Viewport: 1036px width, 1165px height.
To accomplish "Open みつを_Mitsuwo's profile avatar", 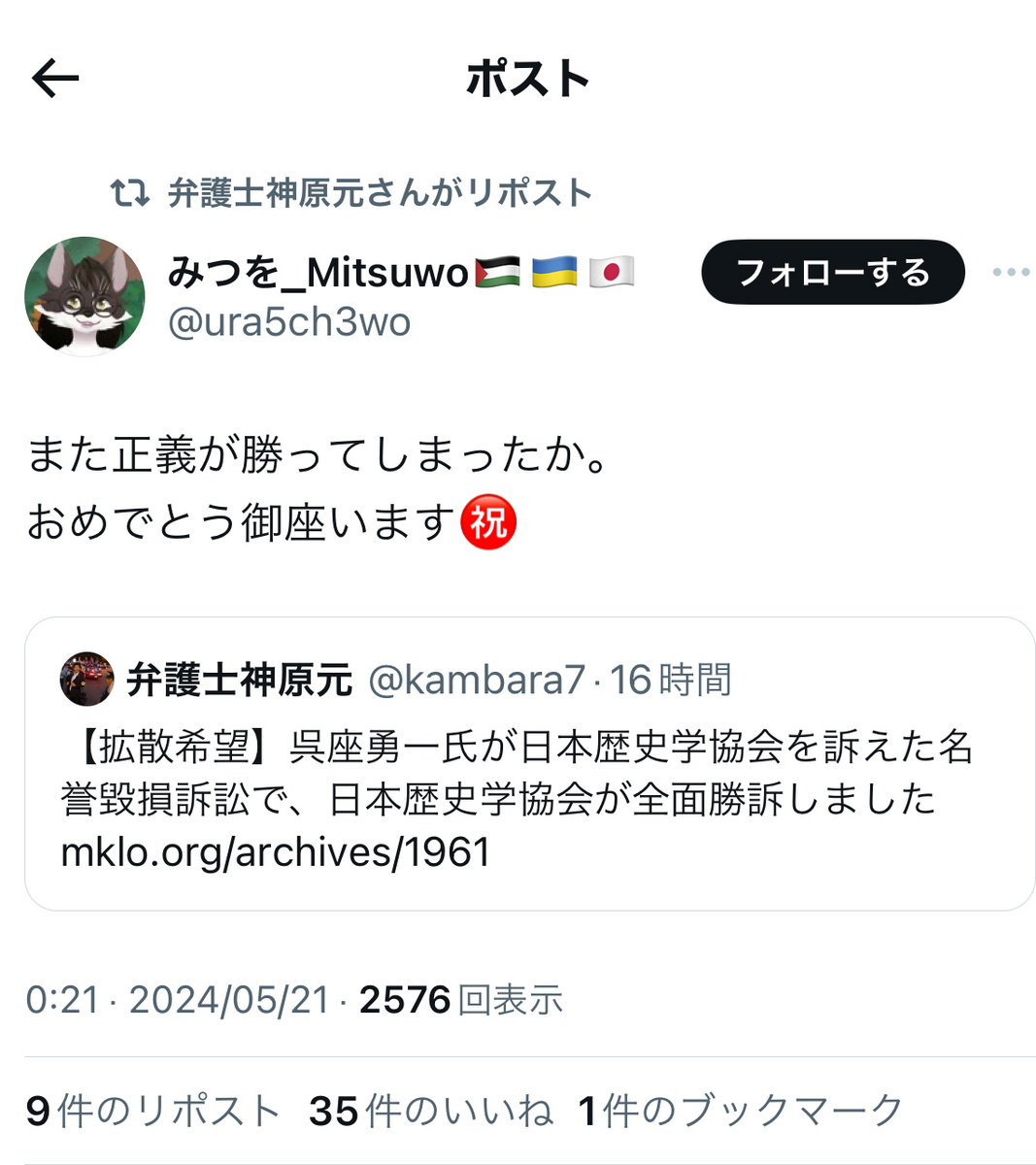I will point(84,296).
